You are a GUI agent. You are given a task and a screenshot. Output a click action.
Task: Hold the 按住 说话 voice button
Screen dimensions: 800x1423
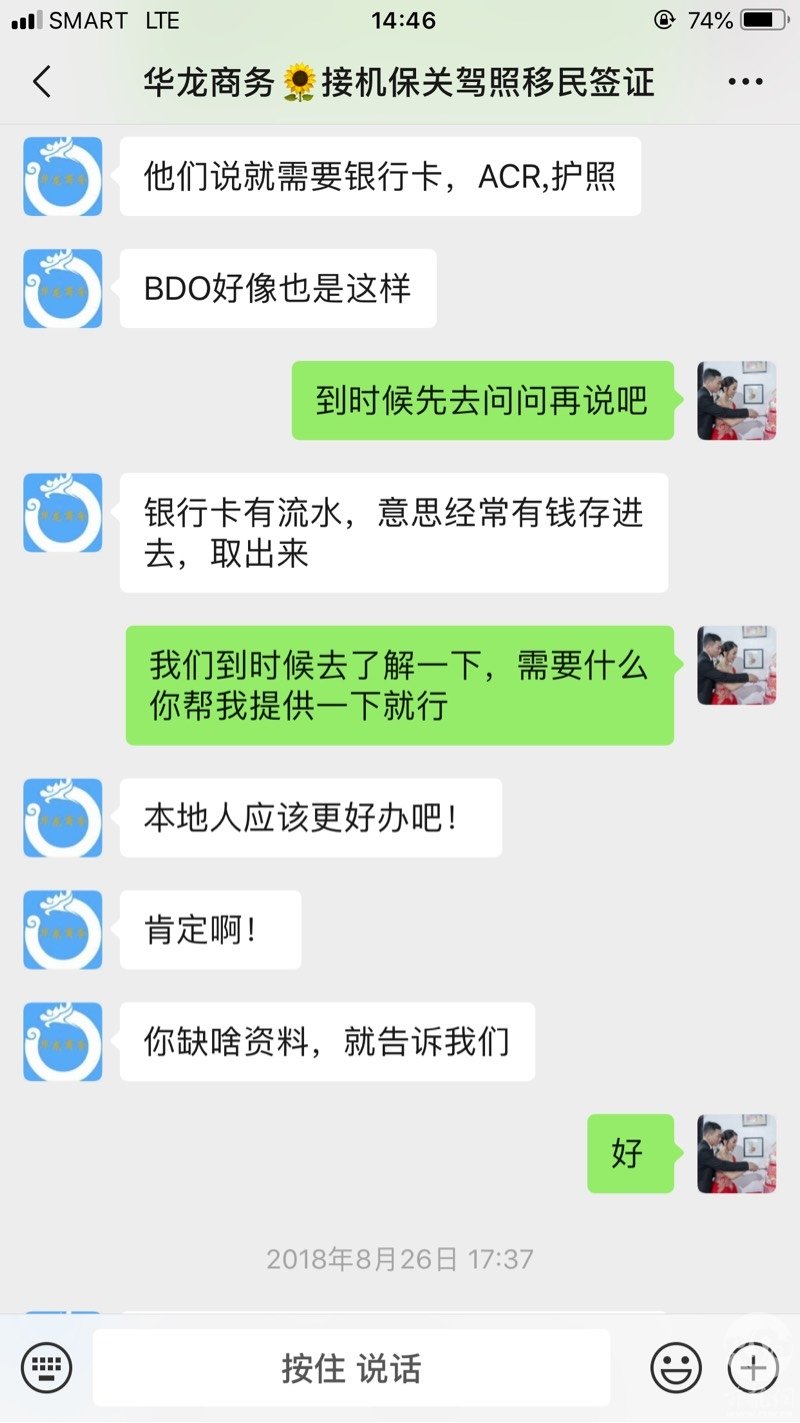(x=351, y=1368)
